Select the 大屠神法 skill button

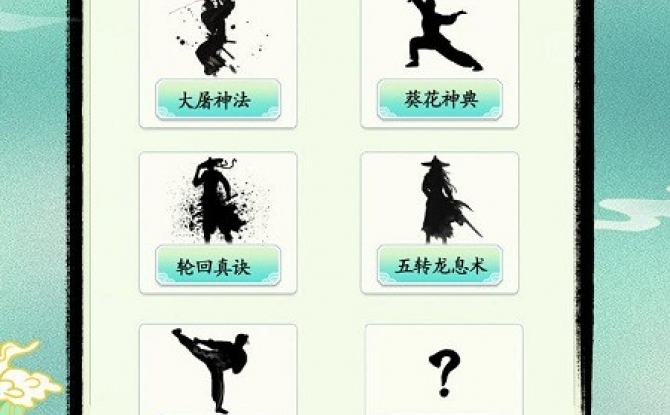click(218, 100)
